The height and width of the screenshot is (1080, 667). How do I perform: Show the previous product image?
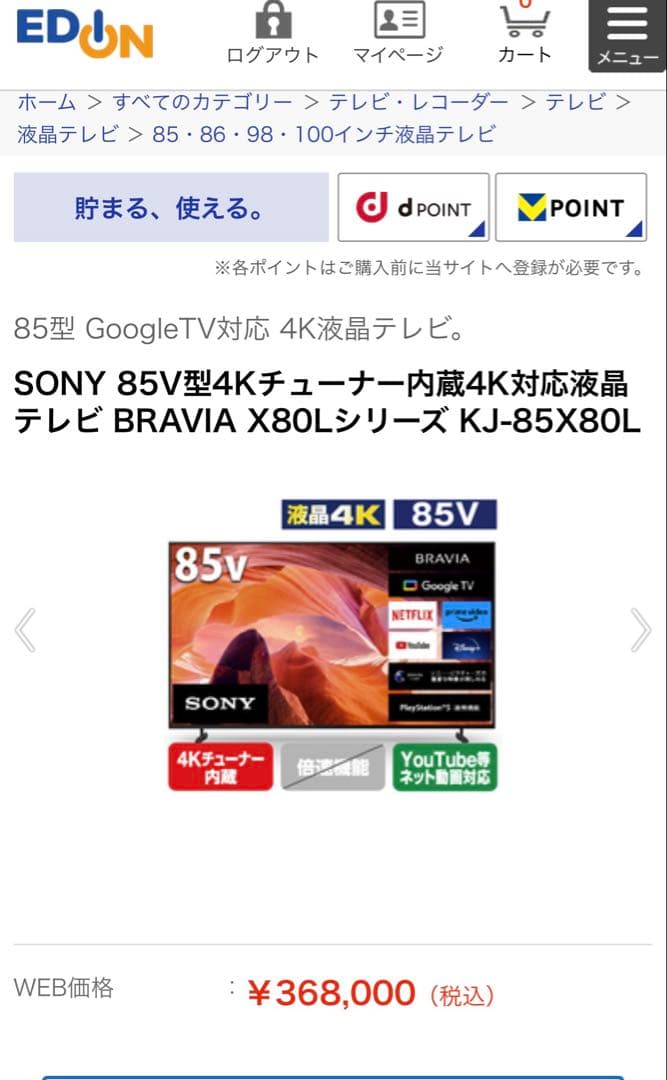pos(25,630)
